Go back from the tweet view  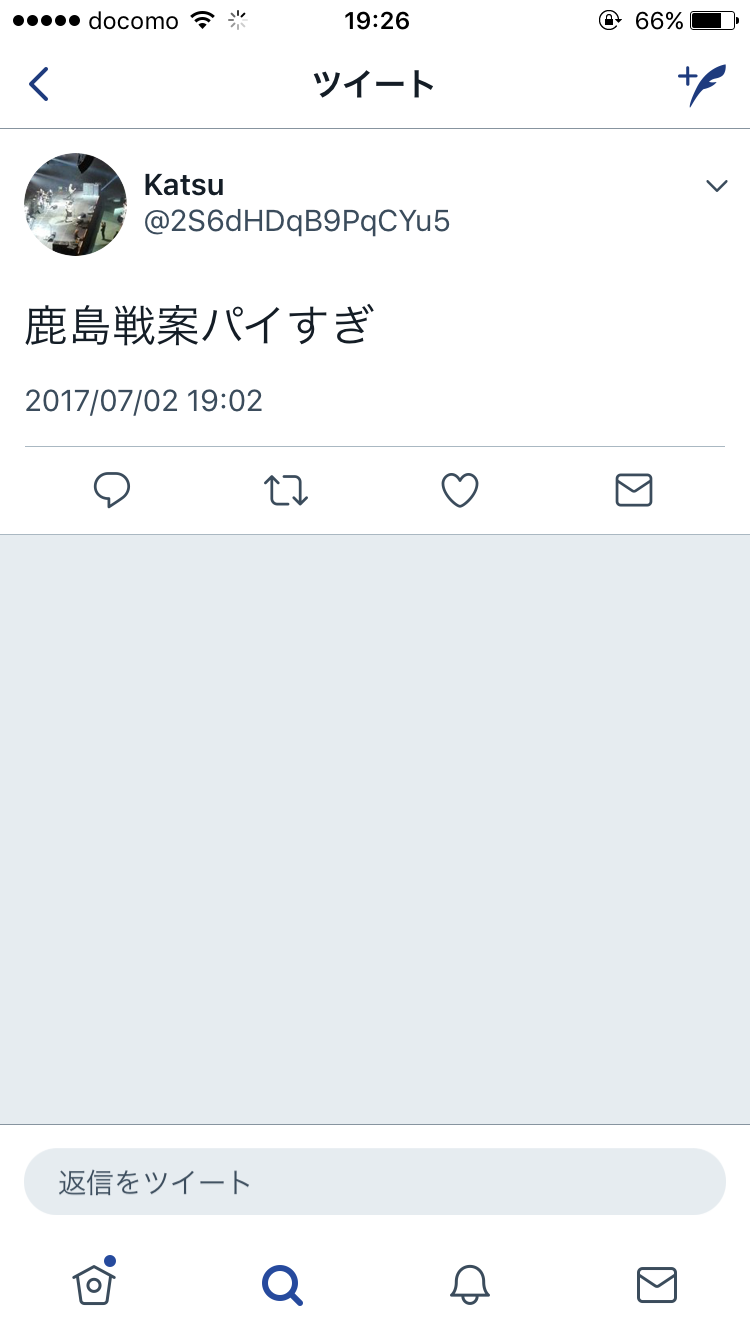[39, 84]
